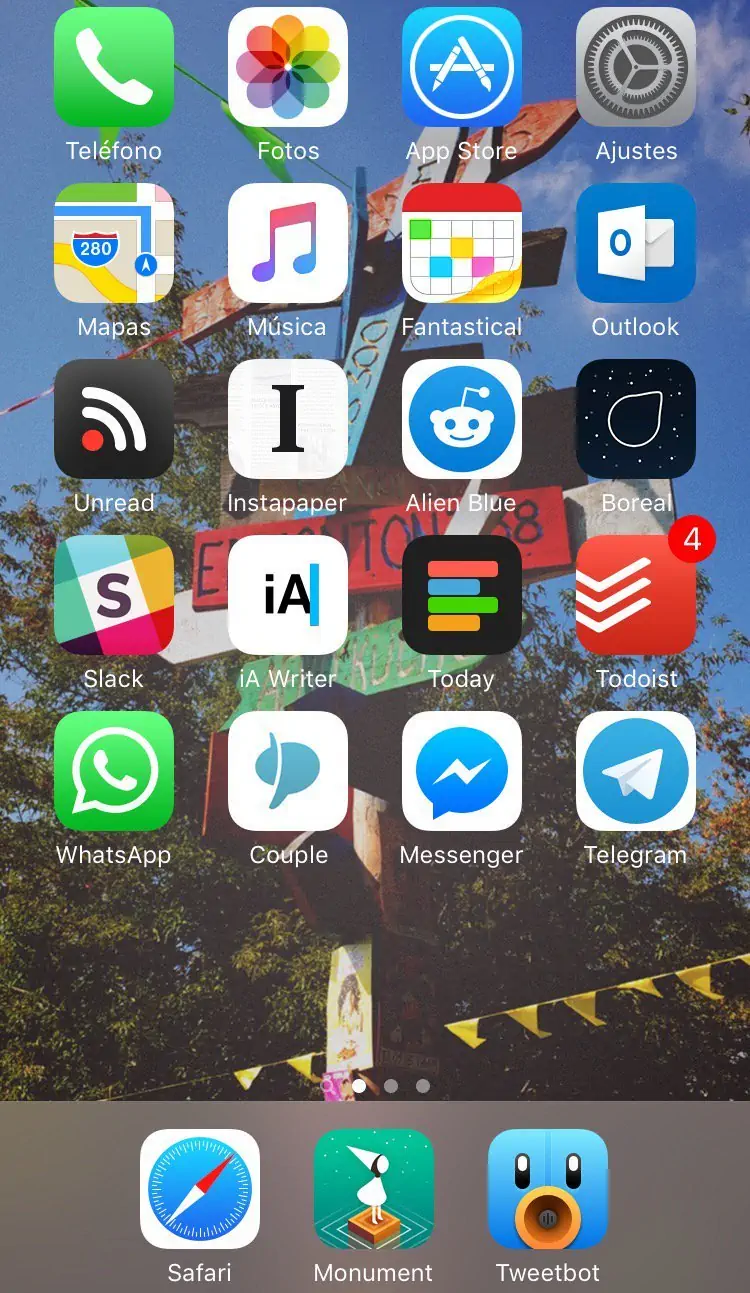Open Todoist with 4 notifications
Image resolution: width=750 pixels, height=1293 pixels.
[x=636, y=595]
